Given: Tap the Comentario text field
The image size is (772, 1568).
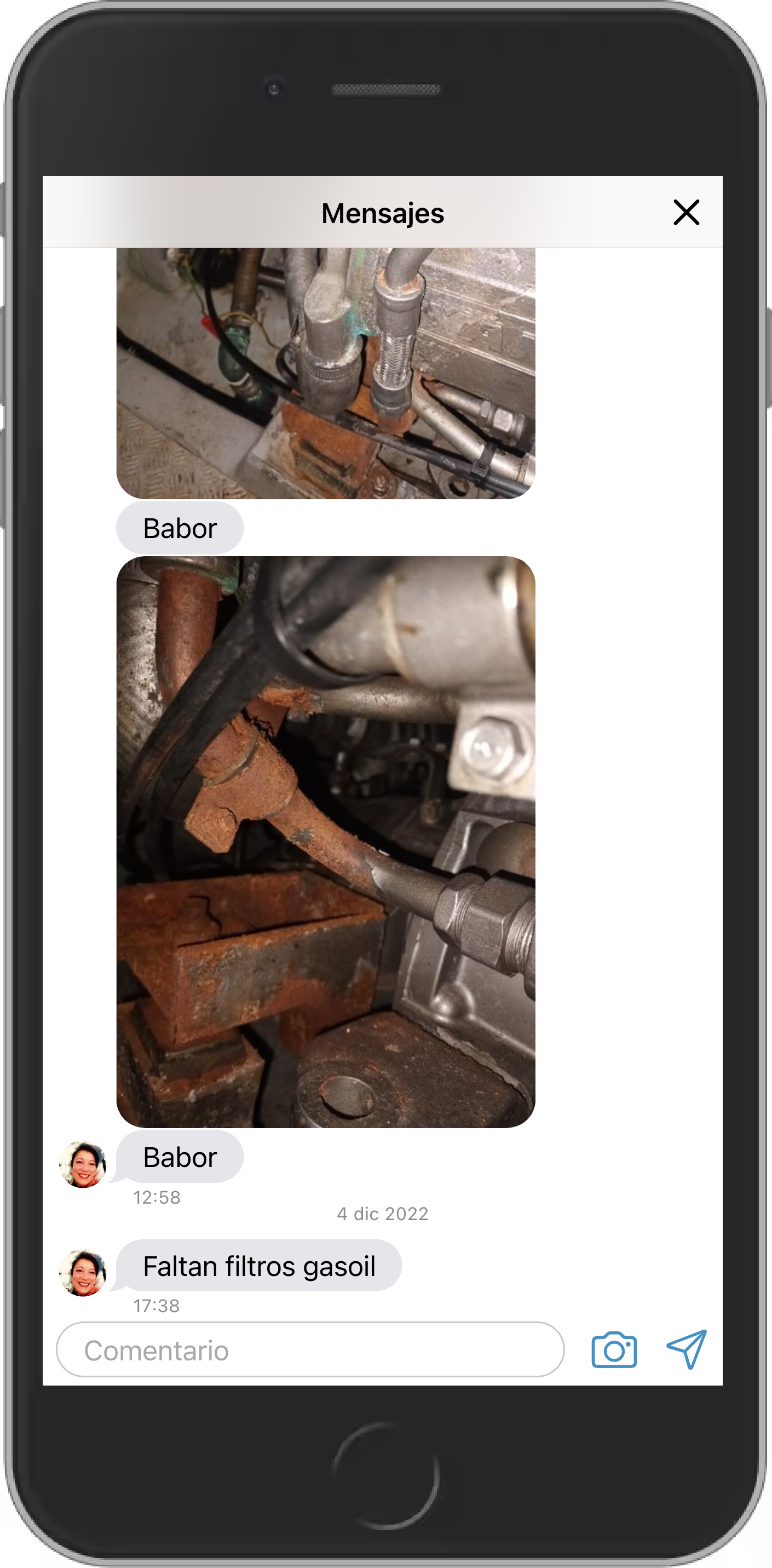Looking at the screenshot, I should coord(310,1349).
